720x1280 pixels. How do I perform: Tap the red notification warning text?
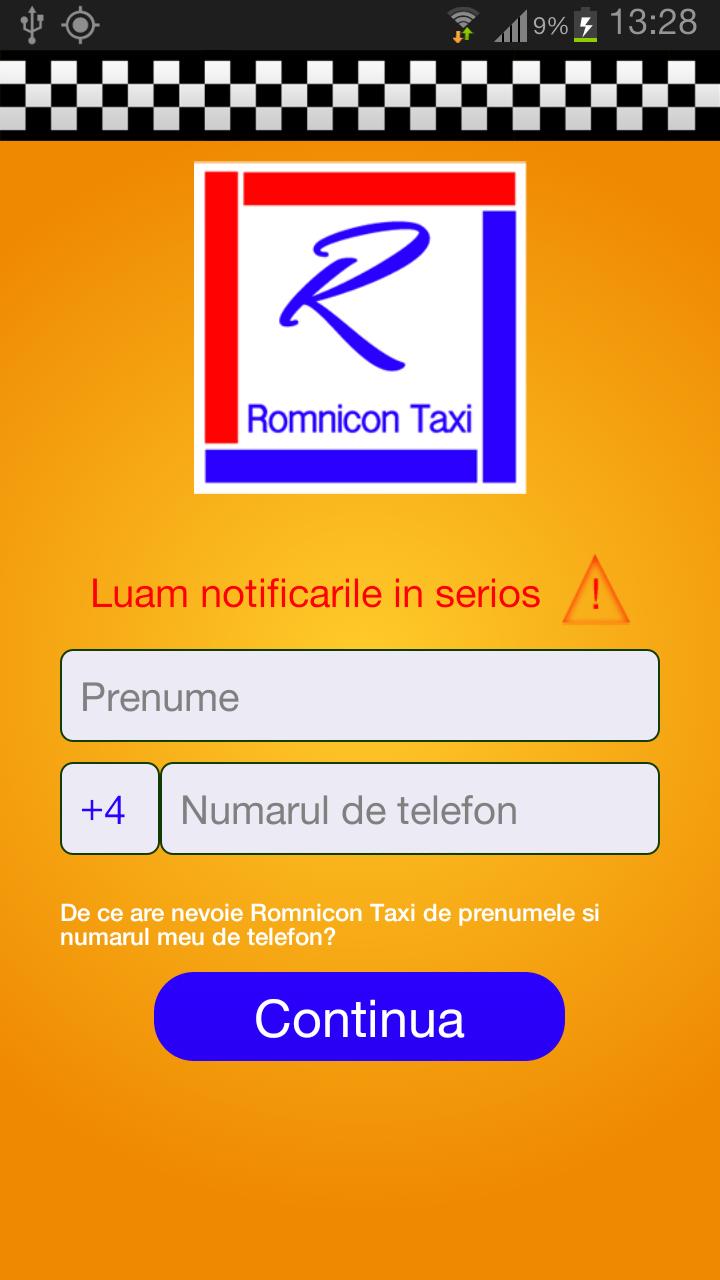point(313,593)
